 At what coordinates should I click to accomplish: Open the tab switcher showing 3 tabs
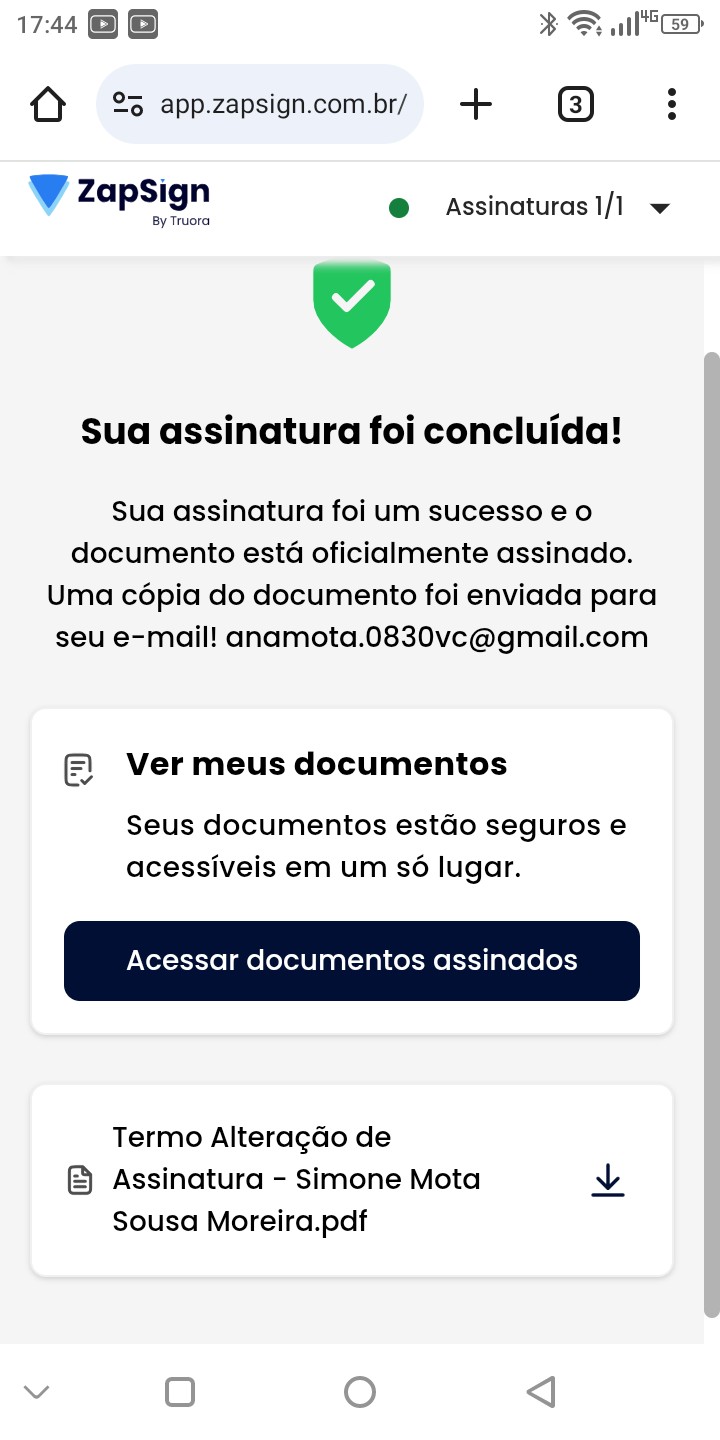[x=575, y=104]
